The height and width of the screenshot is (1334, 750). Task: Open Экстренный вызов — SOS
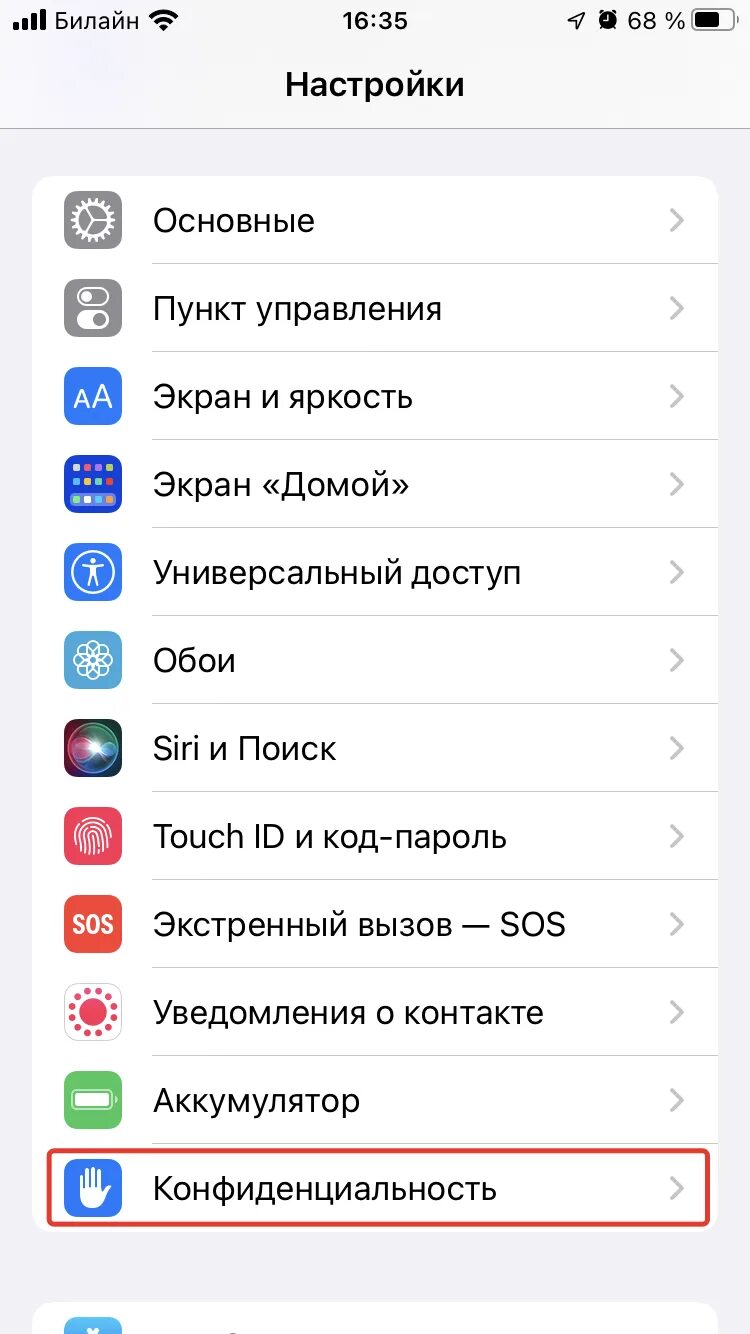[375, 925]
